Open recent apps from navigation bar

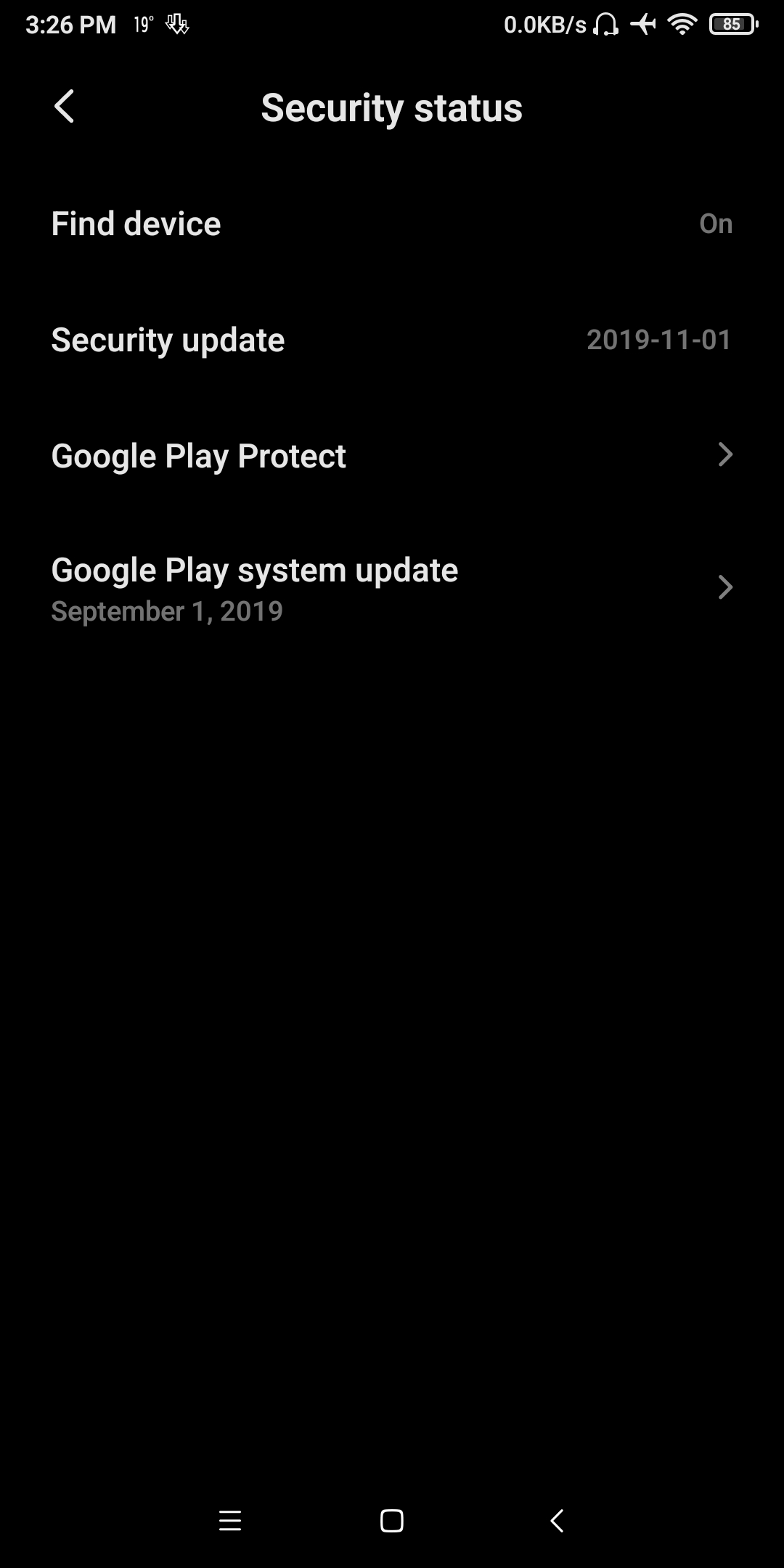tap(230, 1520)
